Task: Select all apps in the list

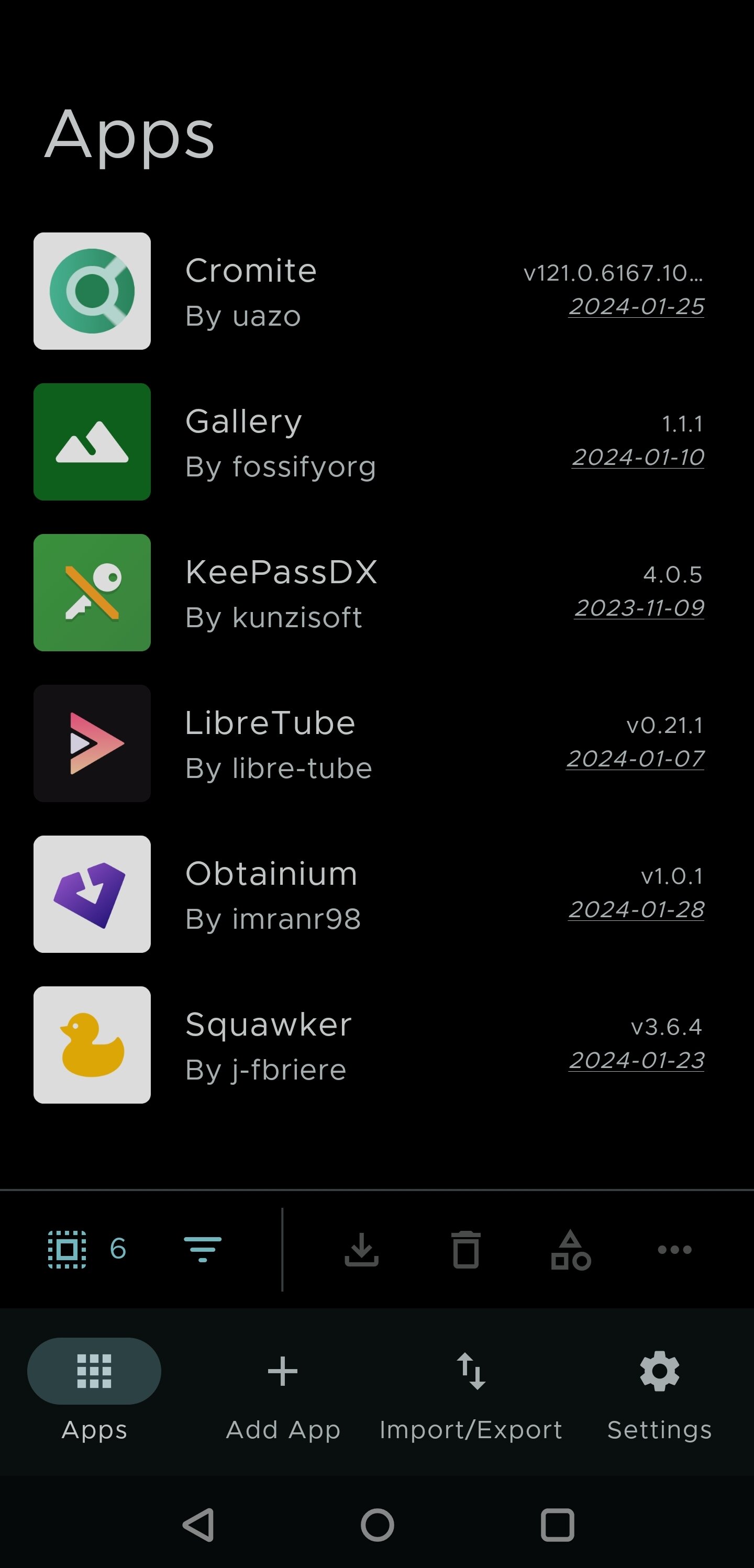Action: [x=68, y=1249]
